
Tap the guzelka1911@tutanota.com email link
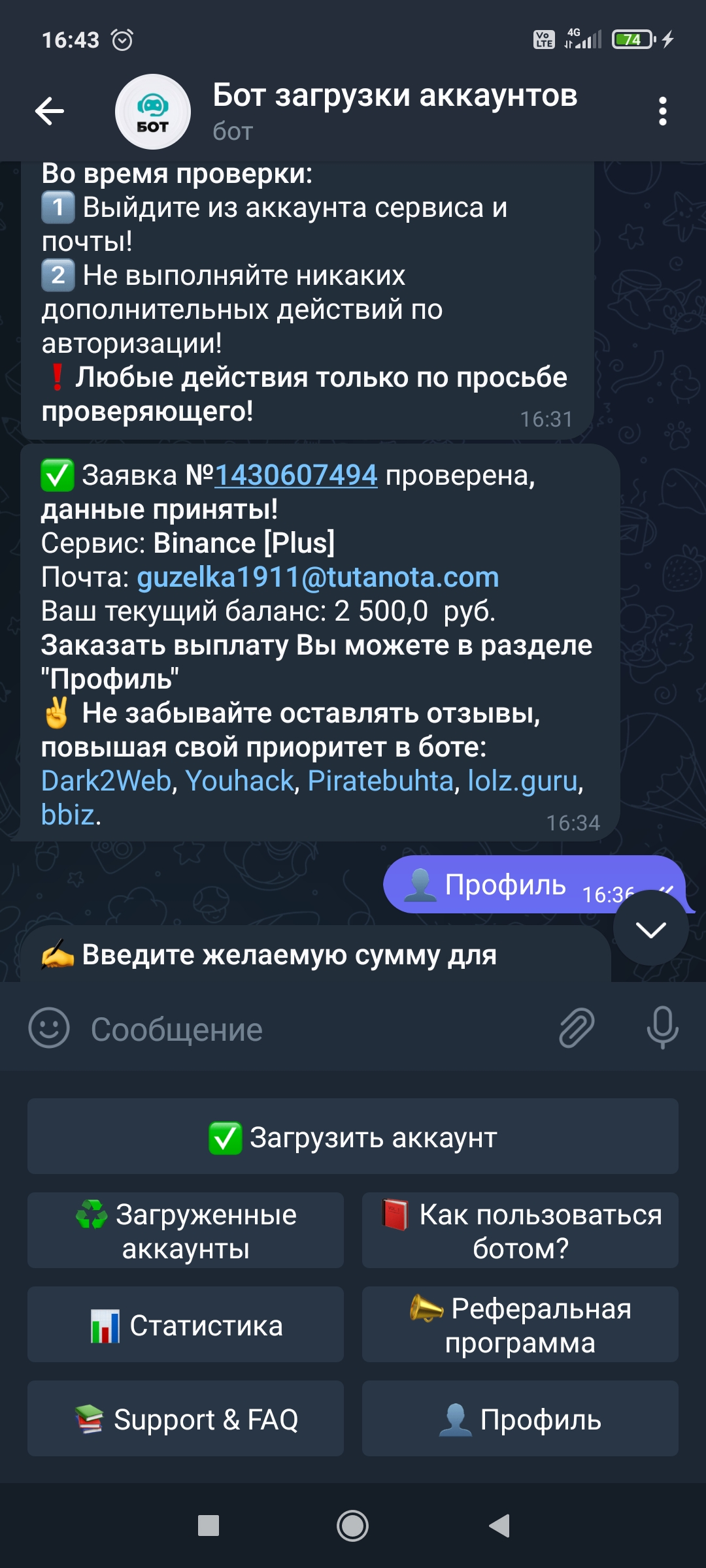pyautogui.click(x=318, y=577)
